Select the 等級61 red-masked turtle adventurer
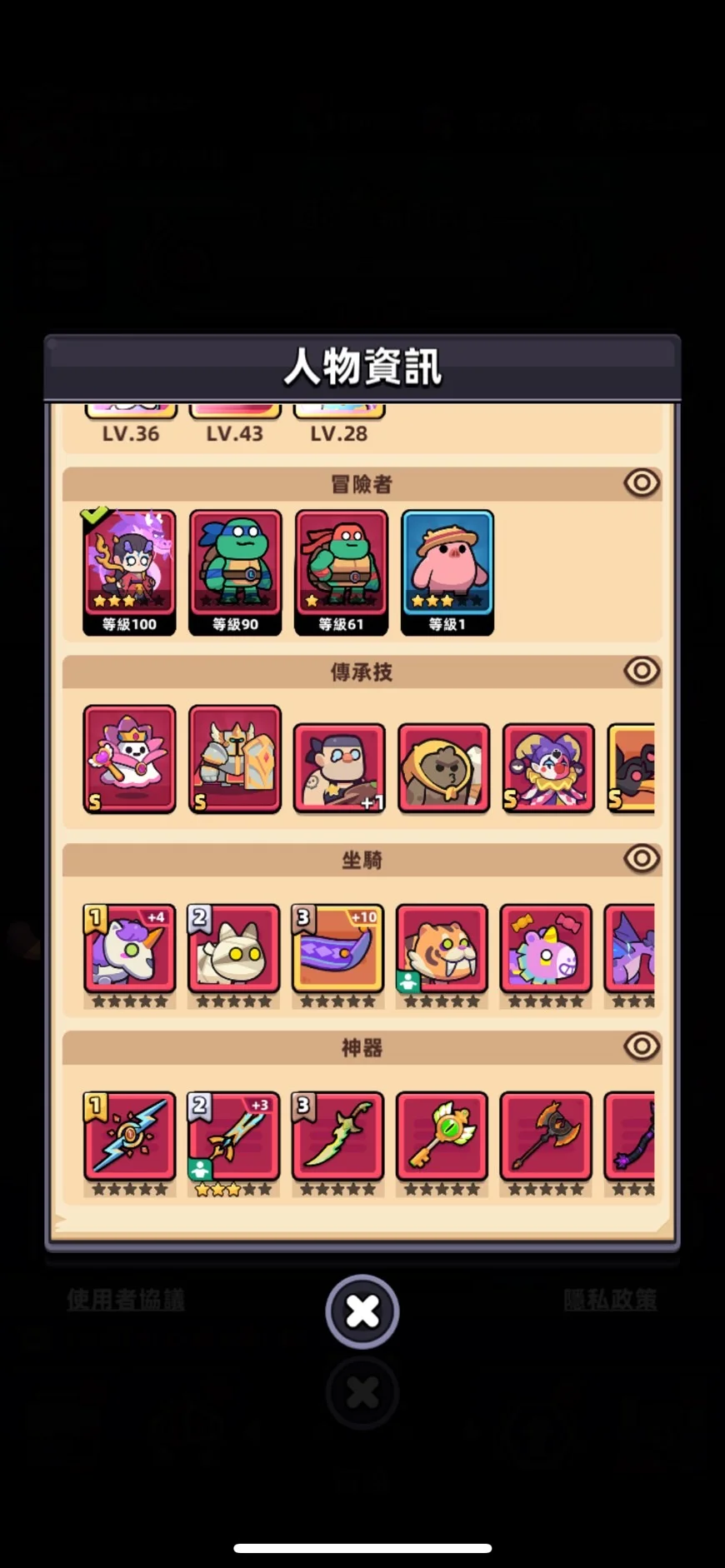Screen dimensions: 725x1568 coord(341,572)
